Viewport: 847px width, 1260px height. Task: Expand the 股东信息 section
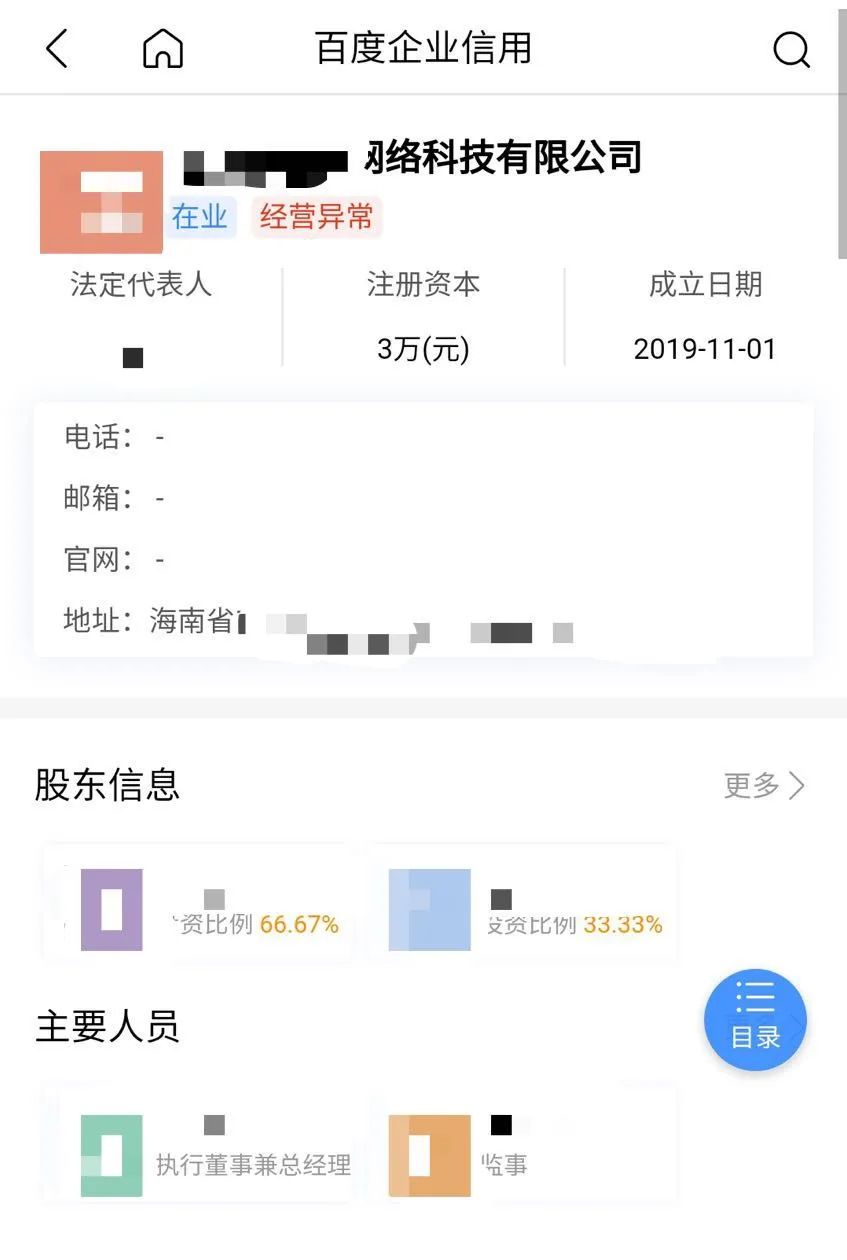[107, 786]
